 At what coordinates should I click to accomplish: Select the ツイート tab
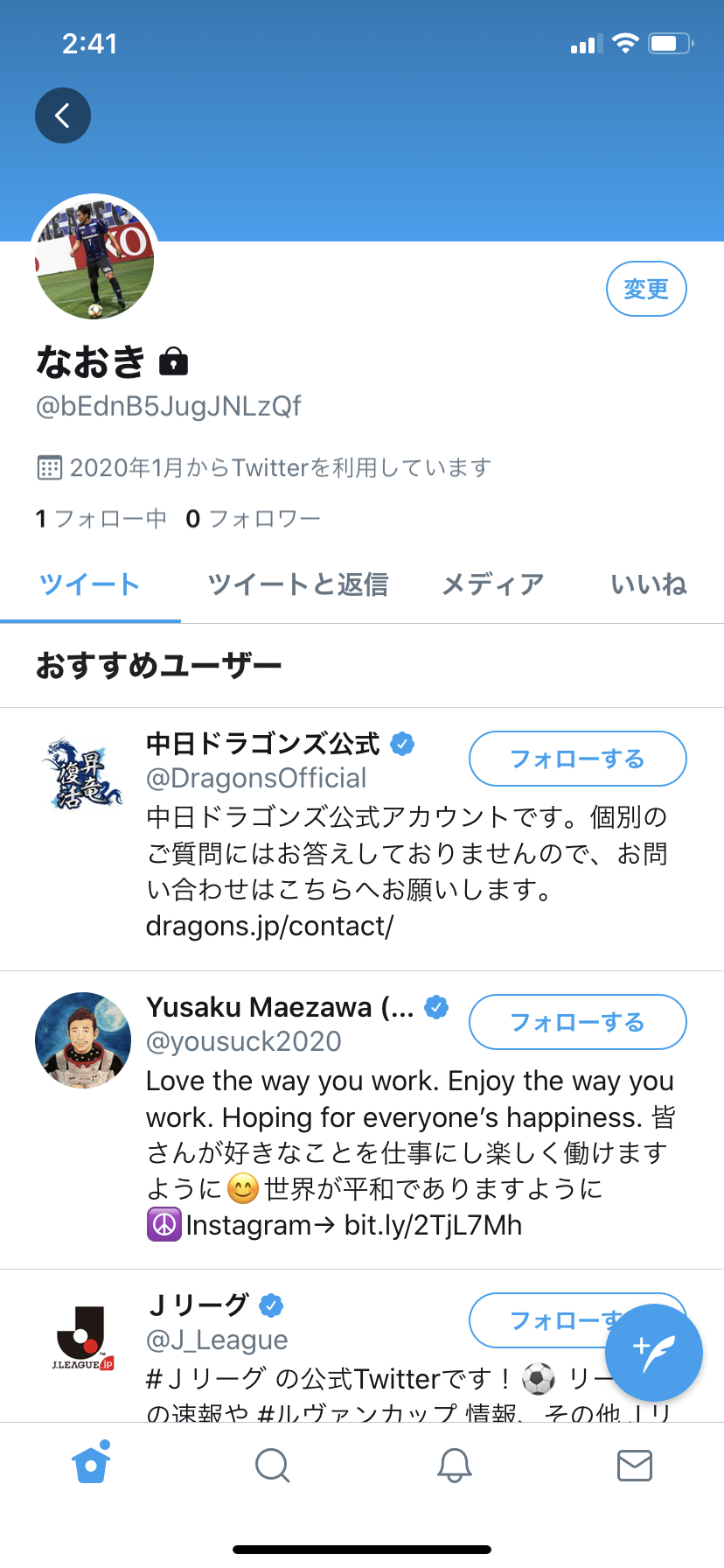[x=90, y=584]
